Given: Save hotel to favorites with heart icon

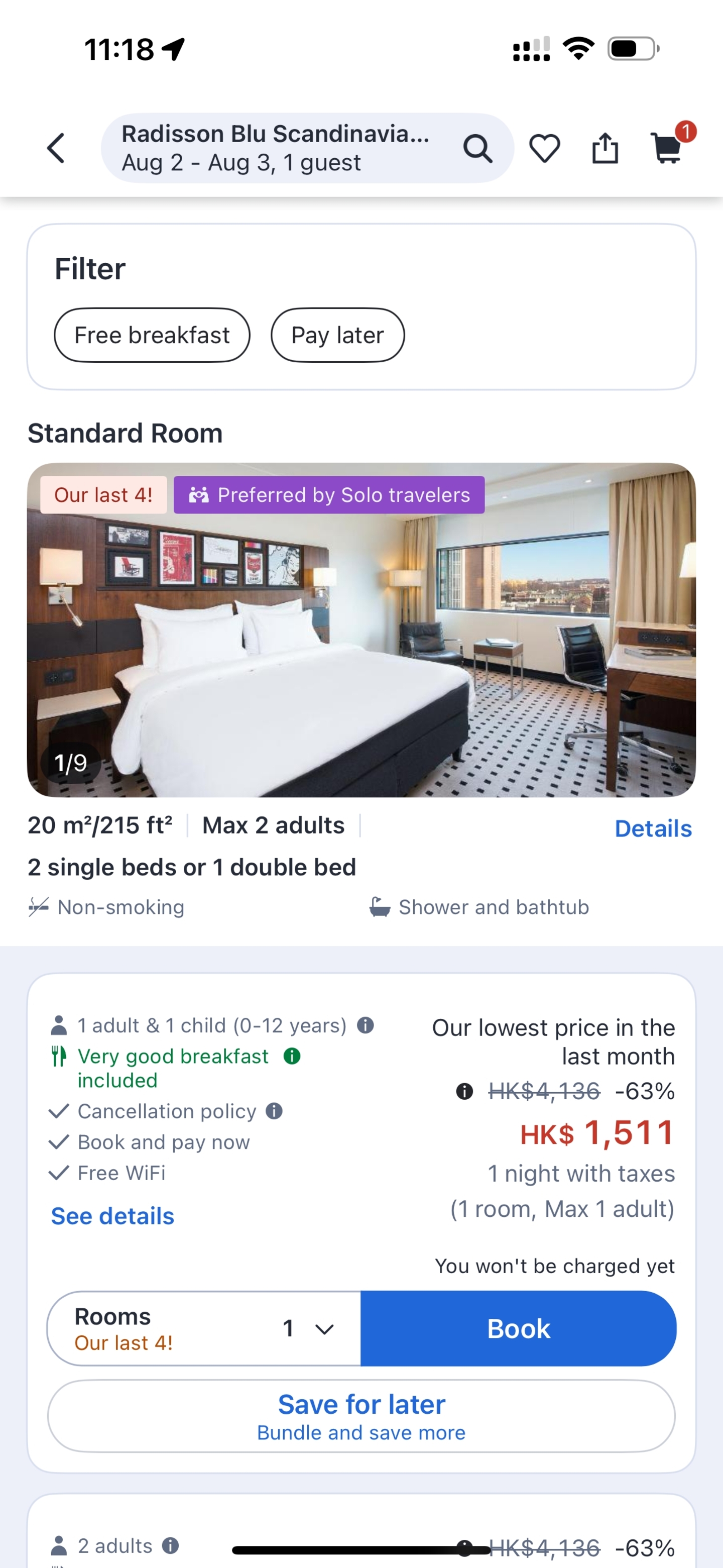Looking at the screenshot, I should [544, 148].
